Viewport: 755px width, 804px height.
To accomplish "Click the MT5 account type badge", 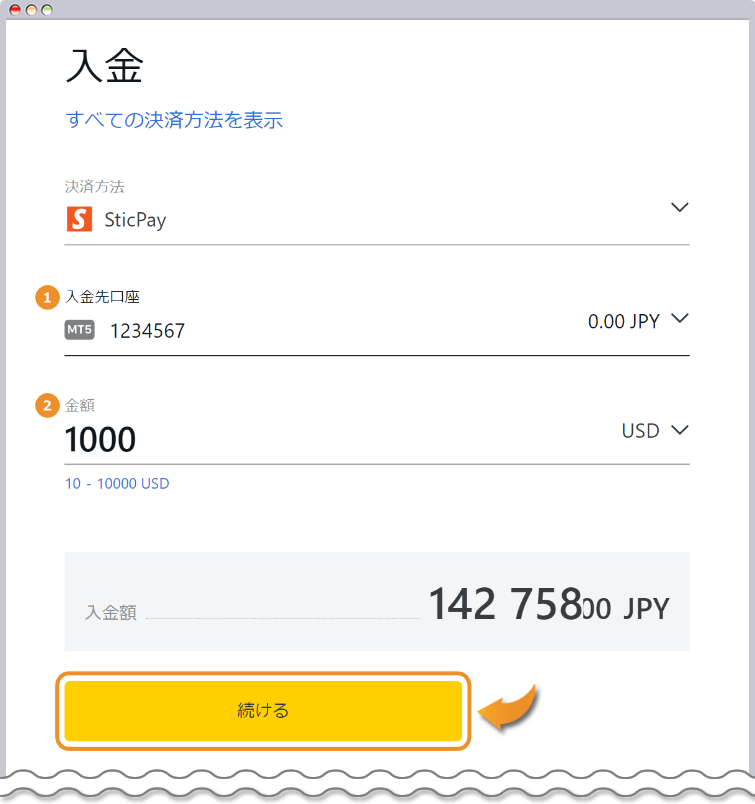I will pos(80,330).
